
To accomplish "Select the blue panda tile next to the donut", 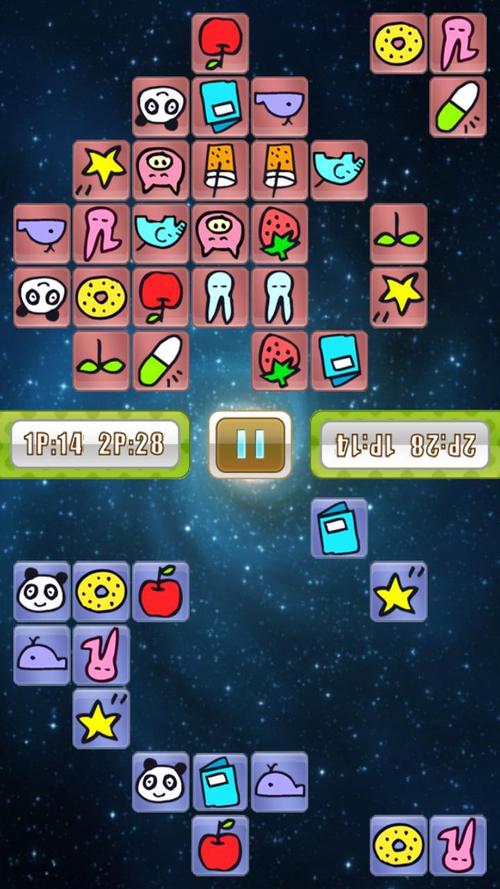I will (x=41, y=591).
